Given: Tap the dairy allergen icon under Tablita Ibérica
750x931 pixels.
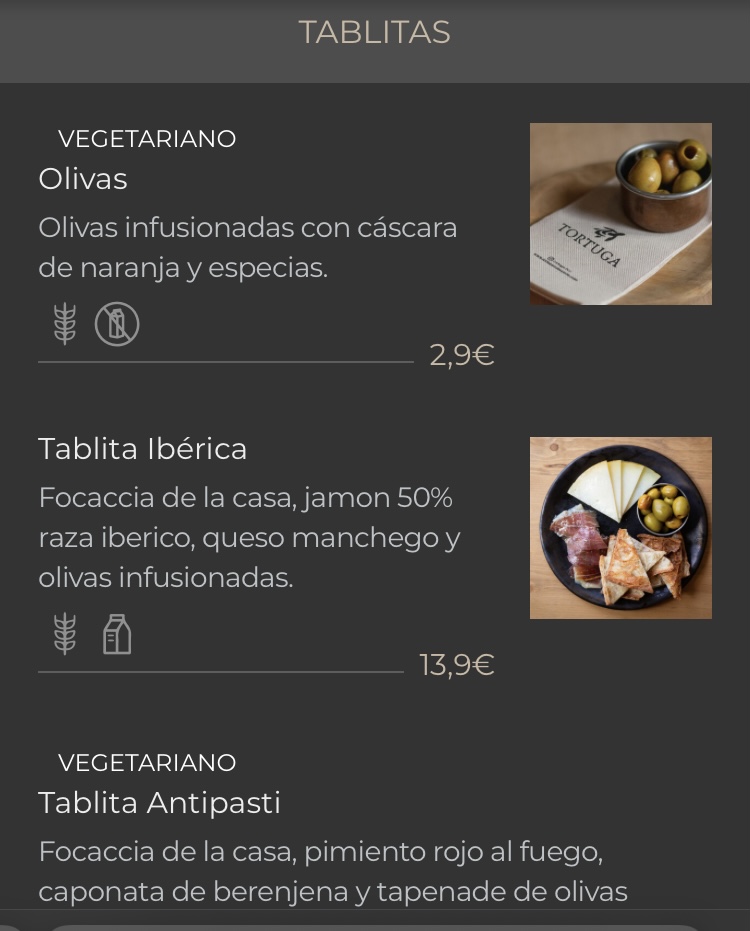Looking at the screenshot, I should [x=117, y=635].
